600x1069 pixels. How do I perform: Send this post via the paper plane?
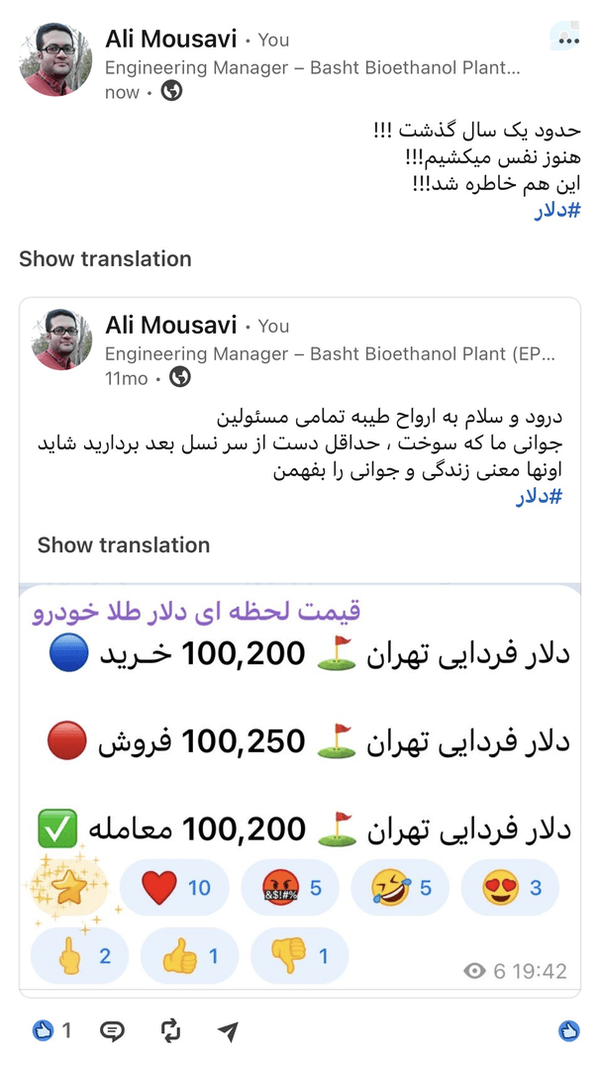228,1032
